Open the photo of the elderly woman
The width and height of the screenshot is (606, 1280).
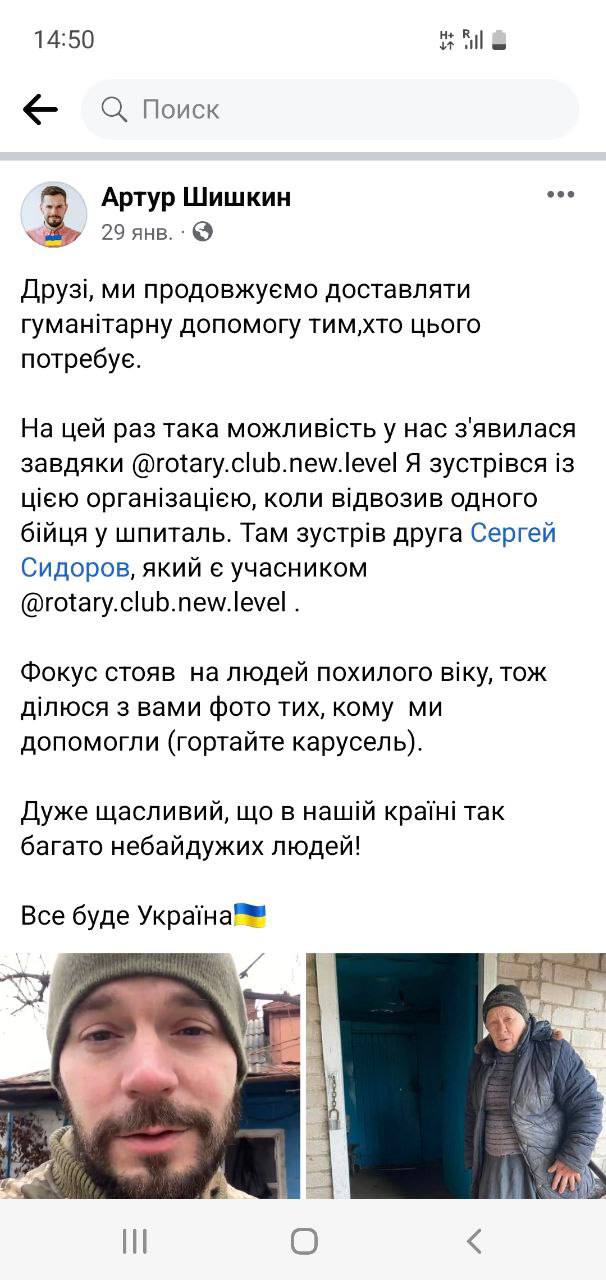click(455, 1075)
